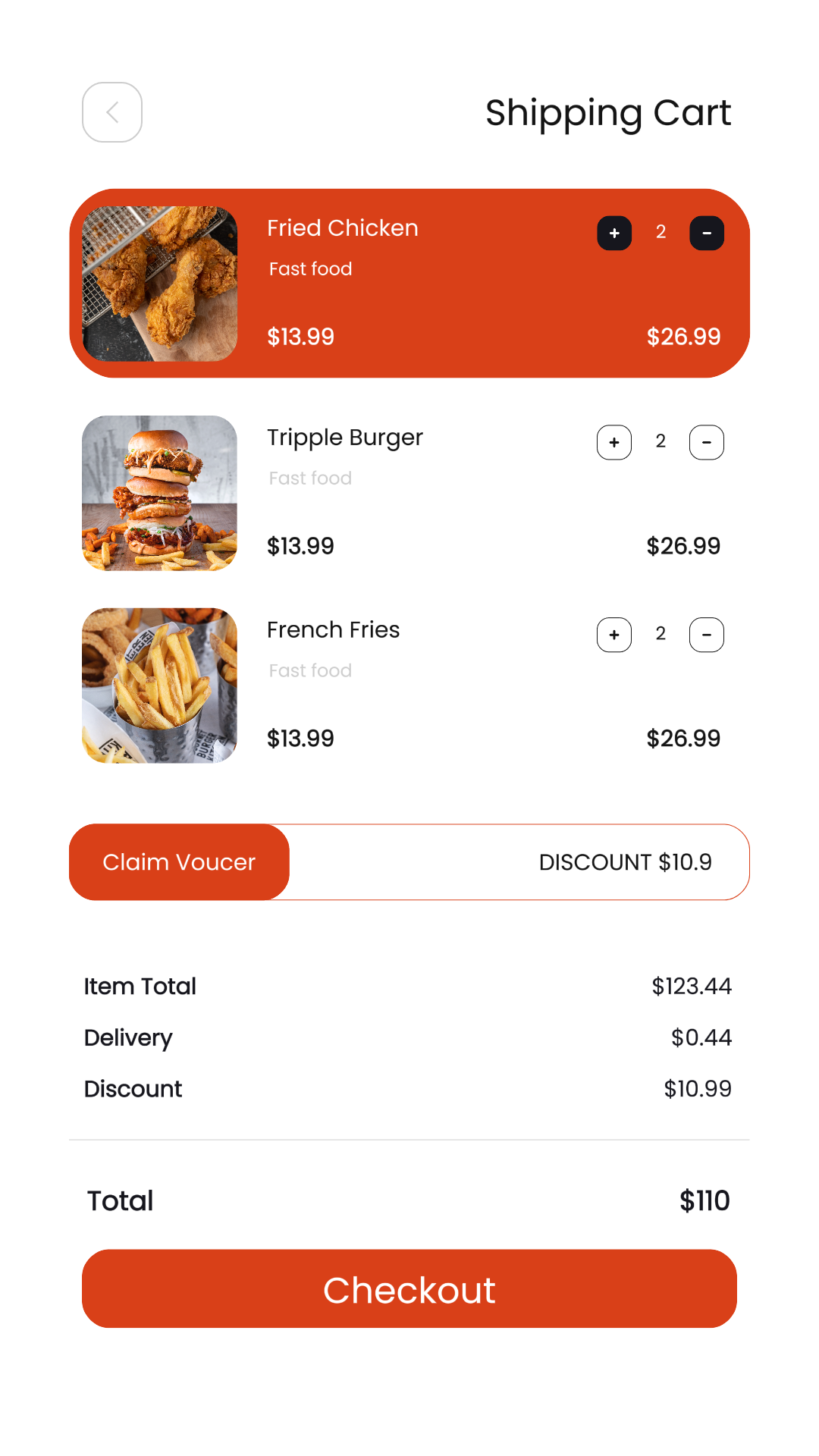Decrease Fried Chicken quantity with minus
This screenshot has width=819, height=1456.
tap(706, 233)
